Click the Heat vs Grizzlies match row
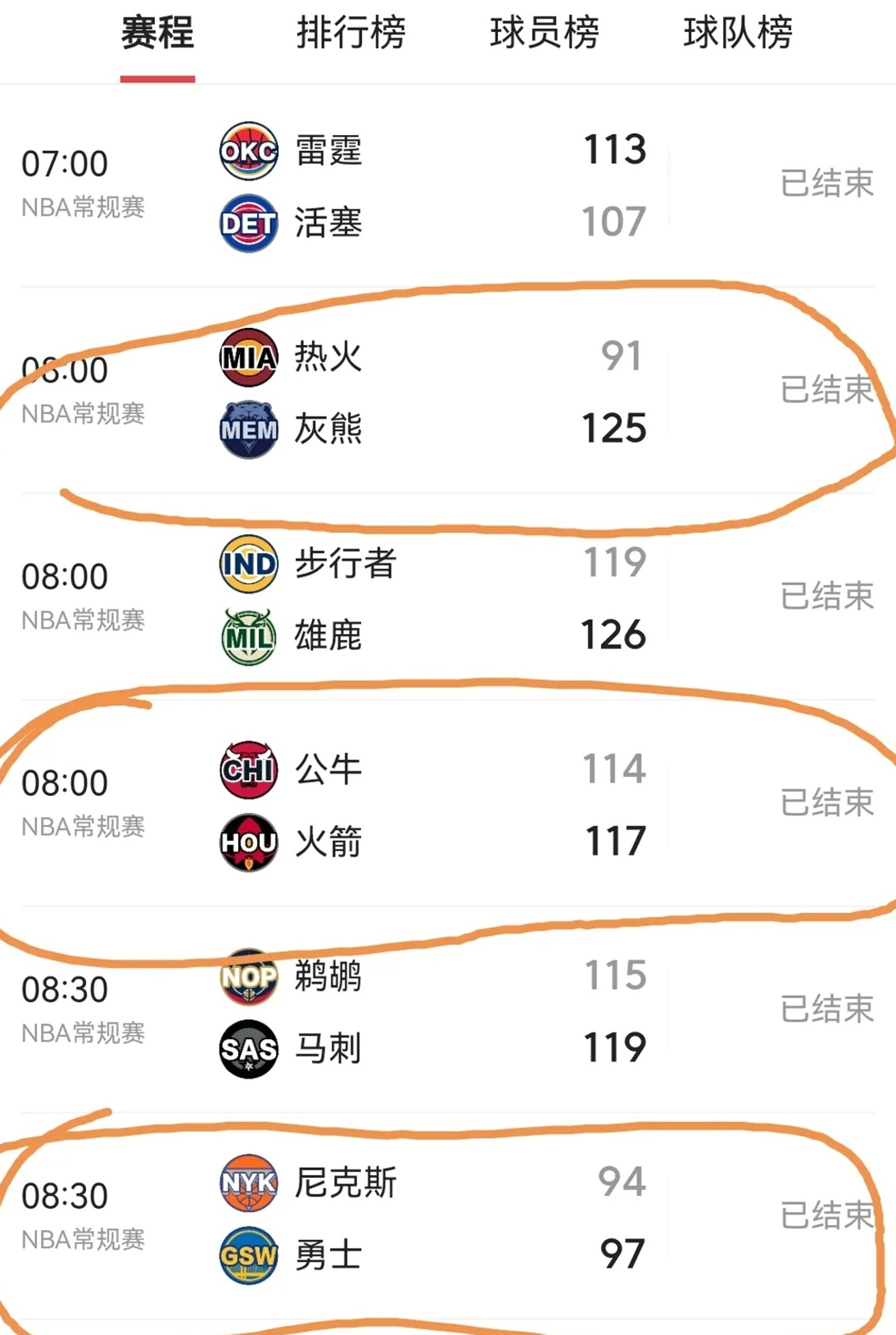 point(444,394)
